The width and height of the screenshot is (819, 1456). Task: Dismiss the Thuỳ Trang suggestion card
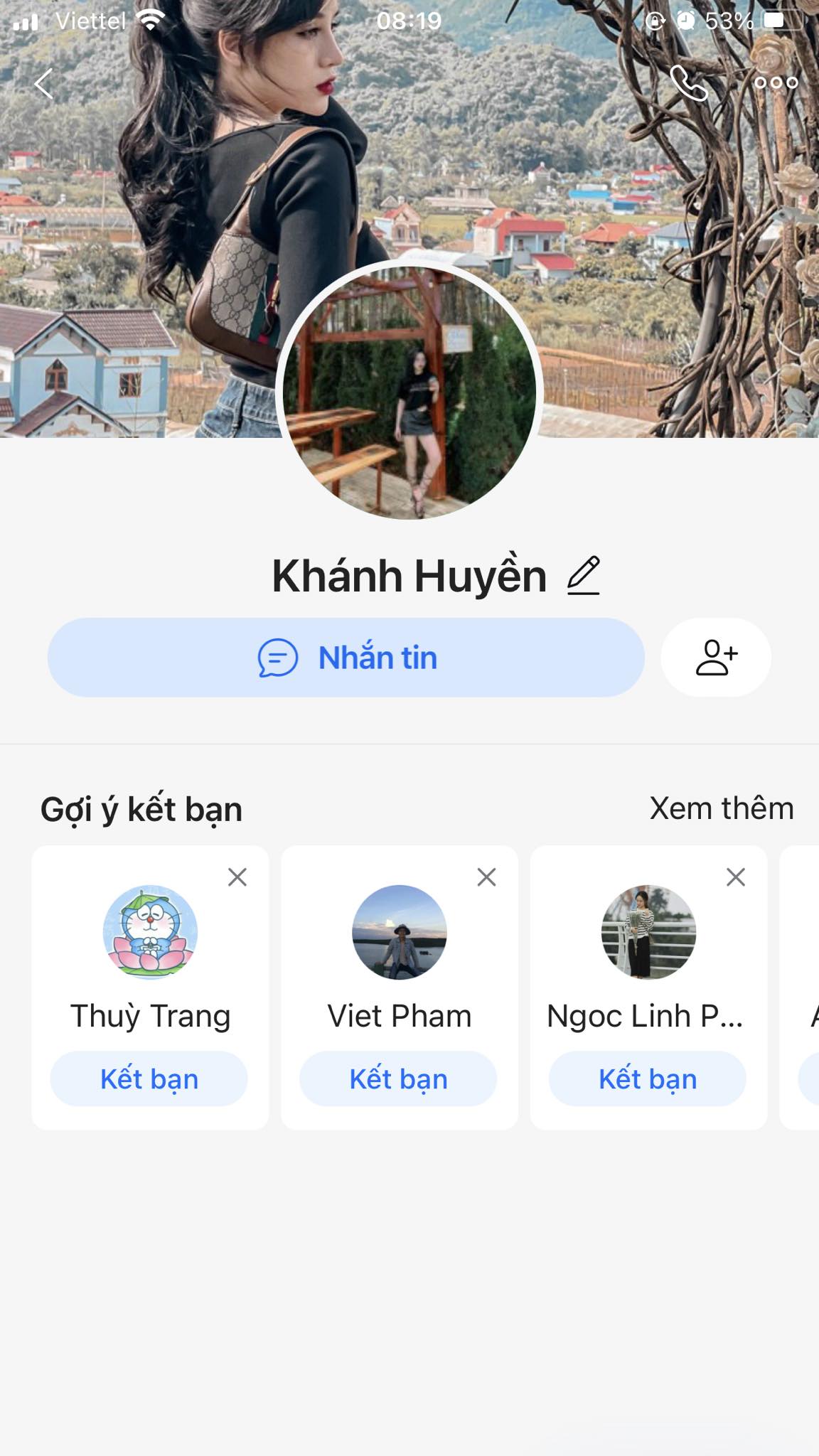click(x=237, y=877)
